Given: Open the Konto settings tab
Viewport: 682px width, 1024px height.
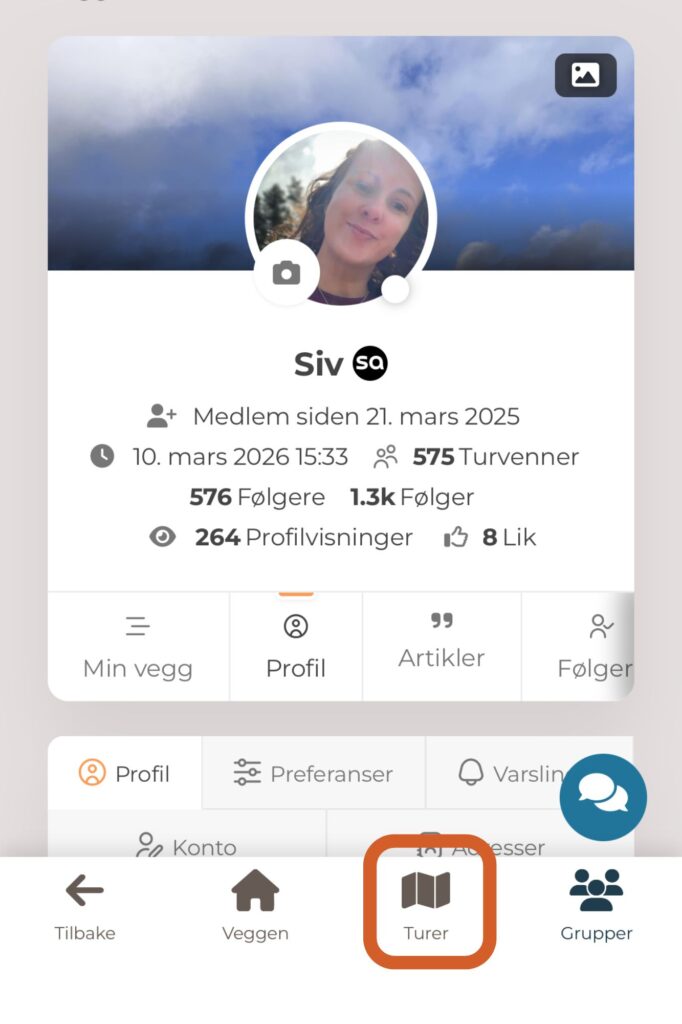Looking at the screenshot, I should click(187, 846).
